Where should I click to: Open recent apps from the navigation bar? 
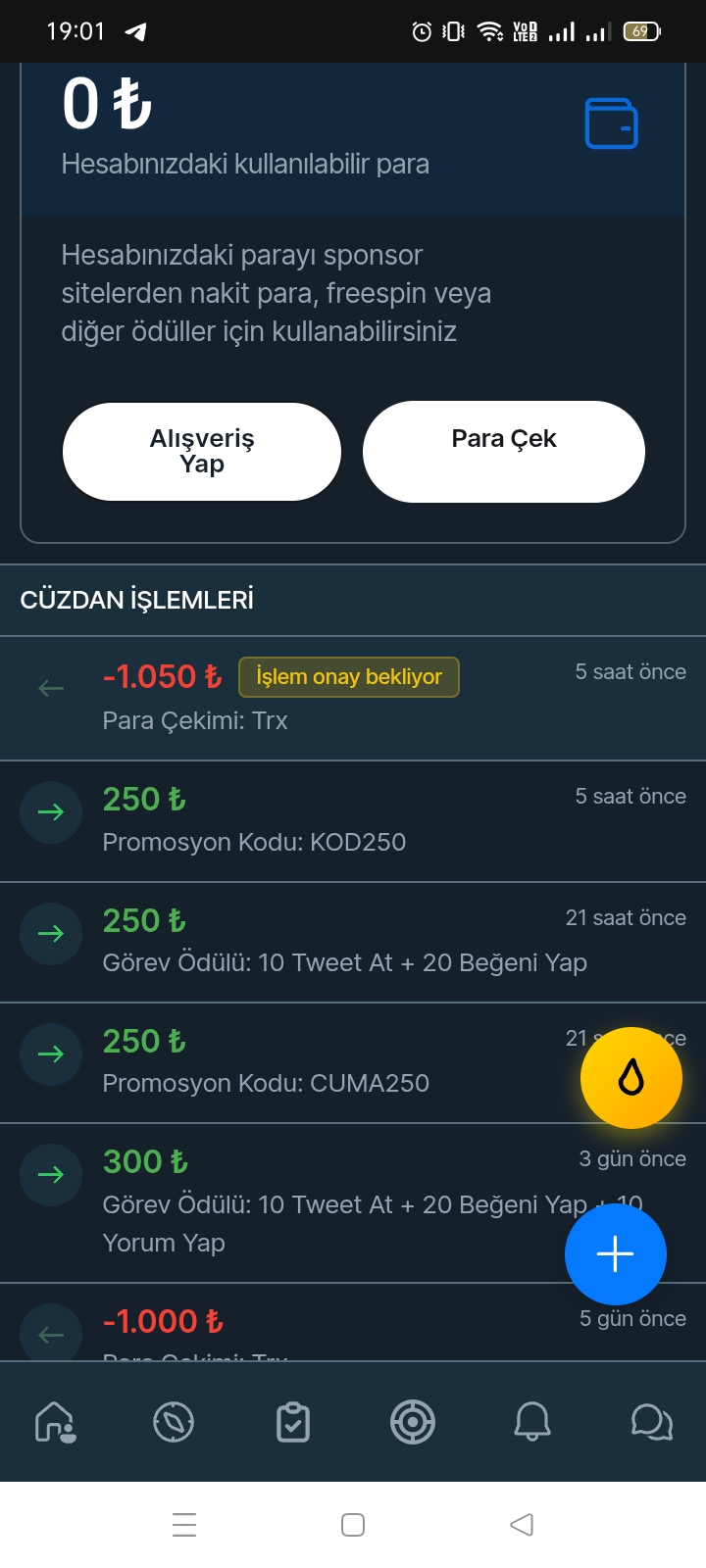point(184,1525)
